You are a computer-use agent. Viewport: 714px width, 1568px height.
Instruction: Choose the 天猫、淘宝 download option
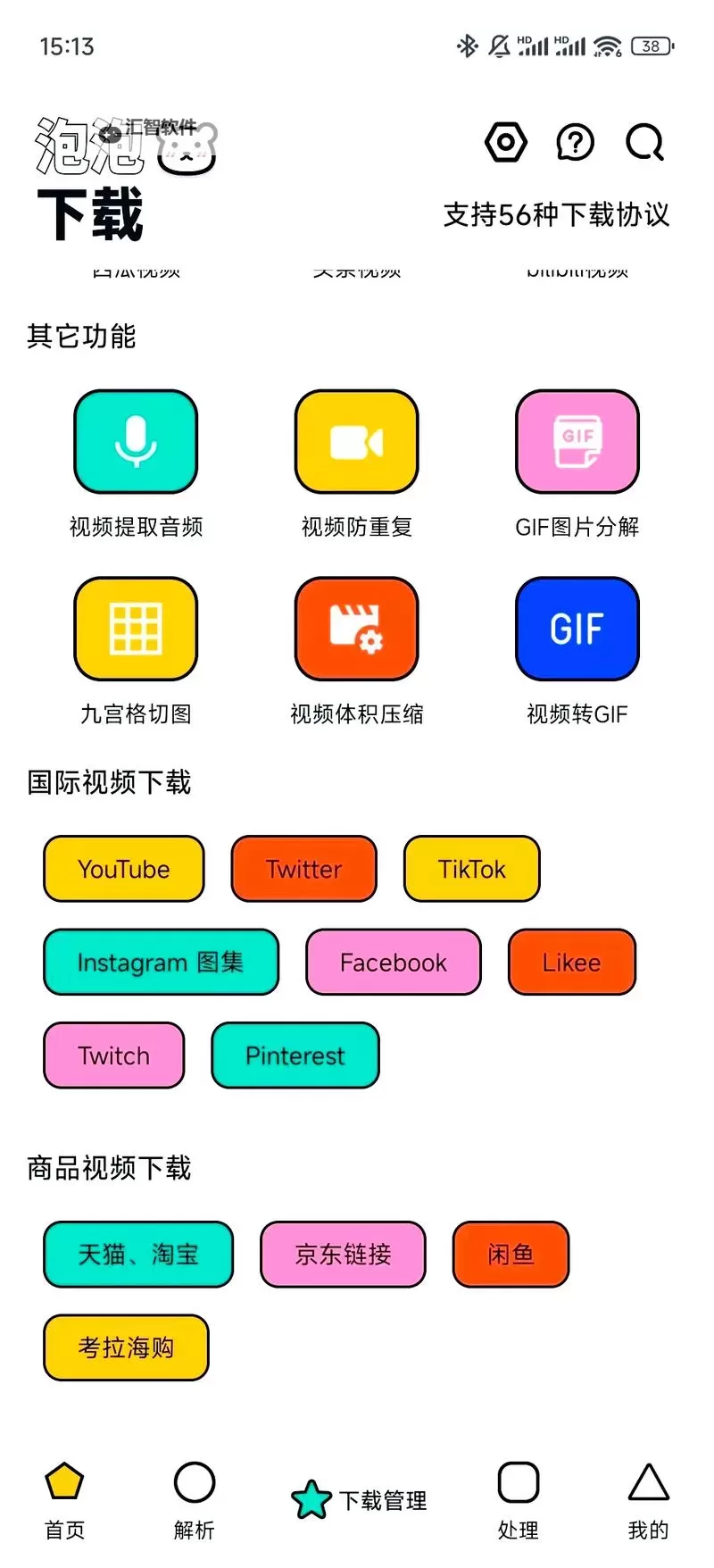coord(137,1255)
